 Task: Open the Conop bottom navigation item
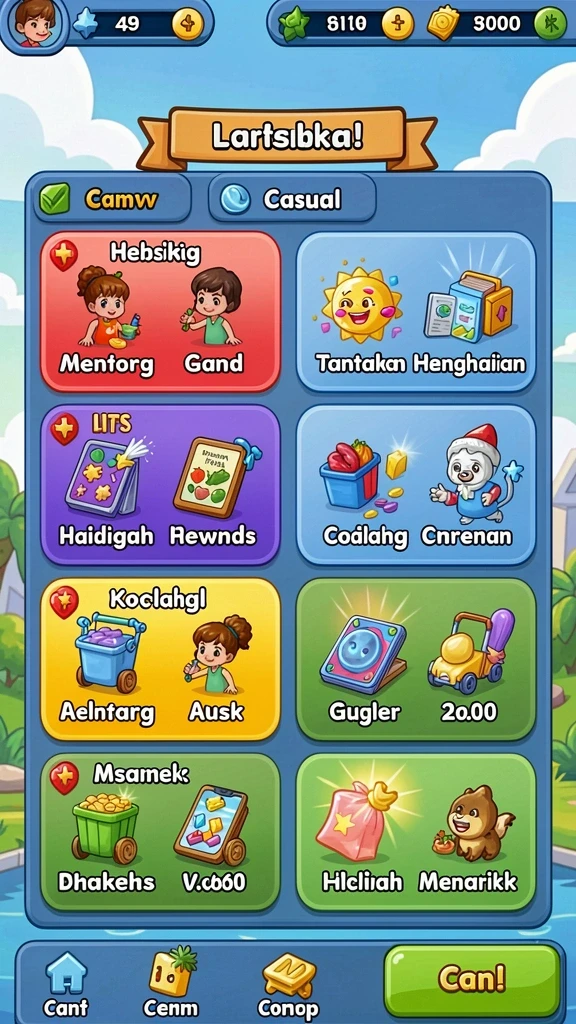[x=289, y=984]
